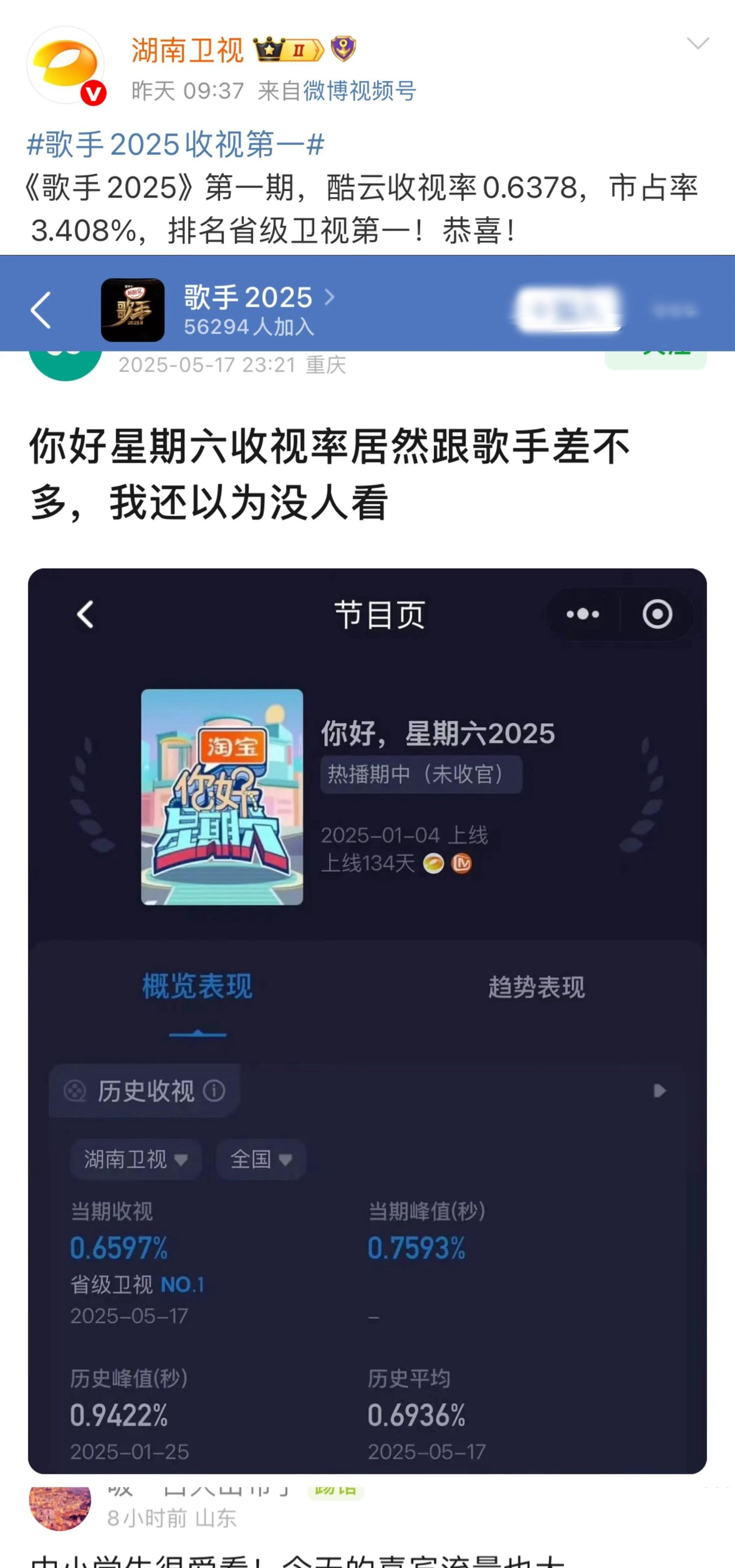Open the 湖南卫视 username link
Screen dimensions: 735x1568
187,50
